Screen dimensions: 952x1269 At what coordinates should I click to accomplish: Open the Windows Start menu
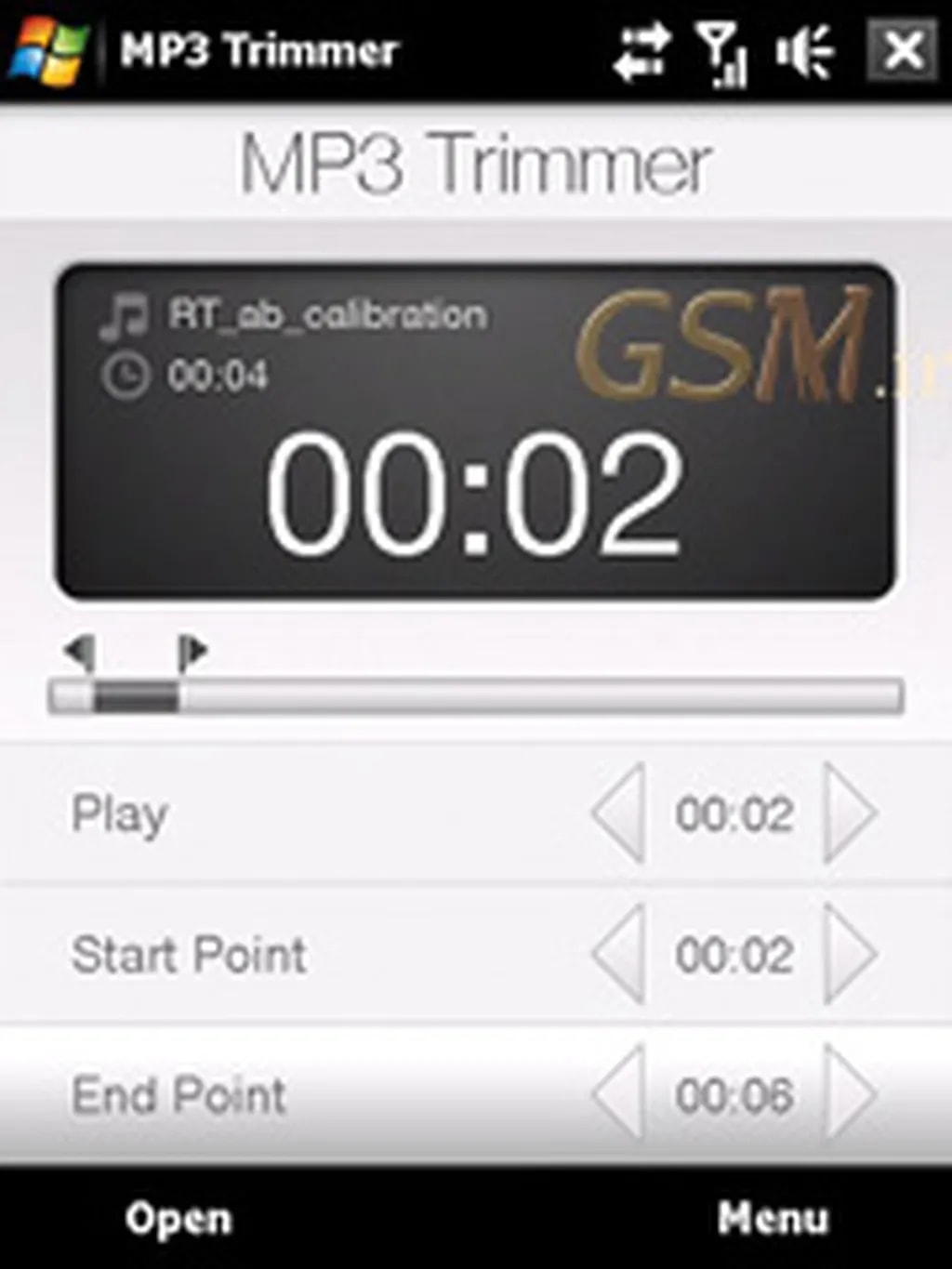48,49
